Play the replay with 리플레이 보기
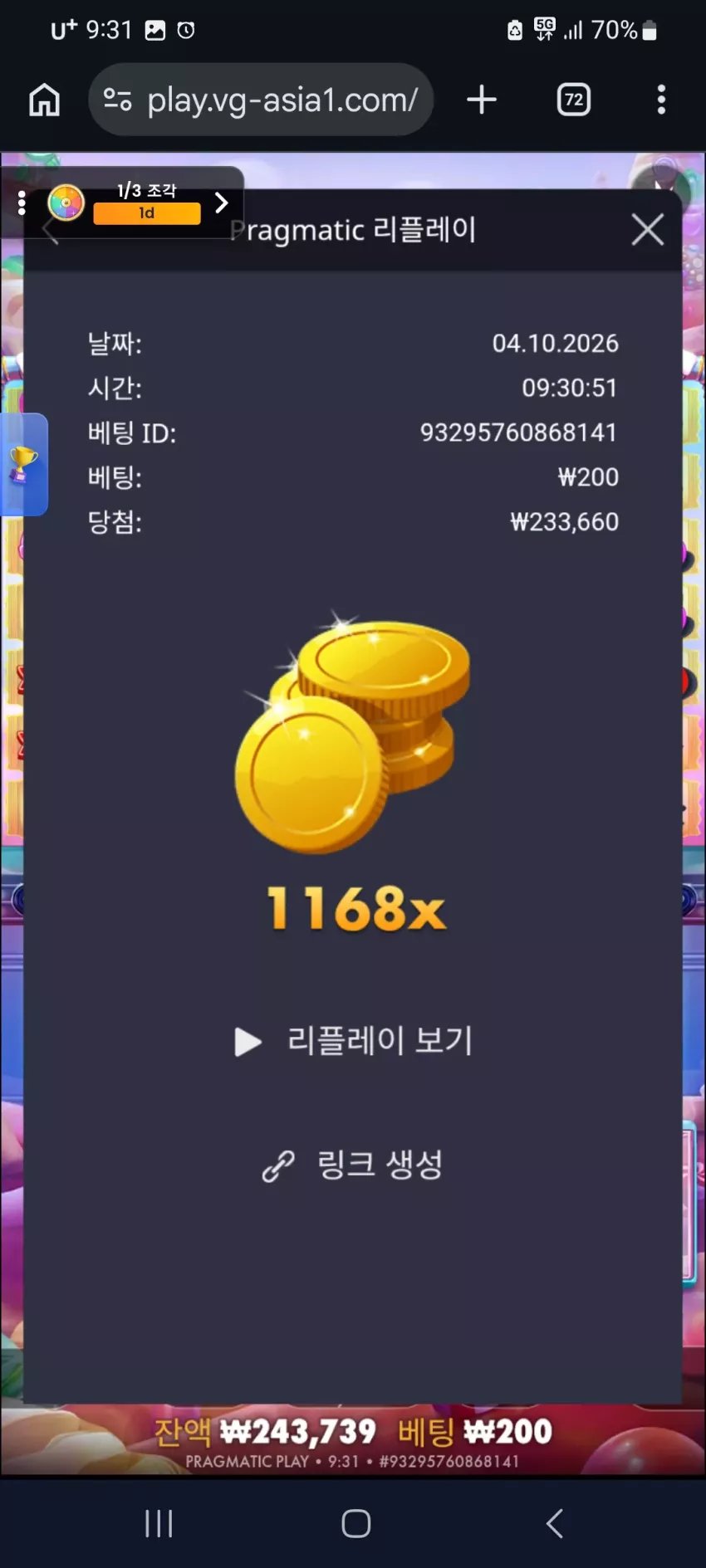This screenshot has height=1568, width=706. (354, 1040)
